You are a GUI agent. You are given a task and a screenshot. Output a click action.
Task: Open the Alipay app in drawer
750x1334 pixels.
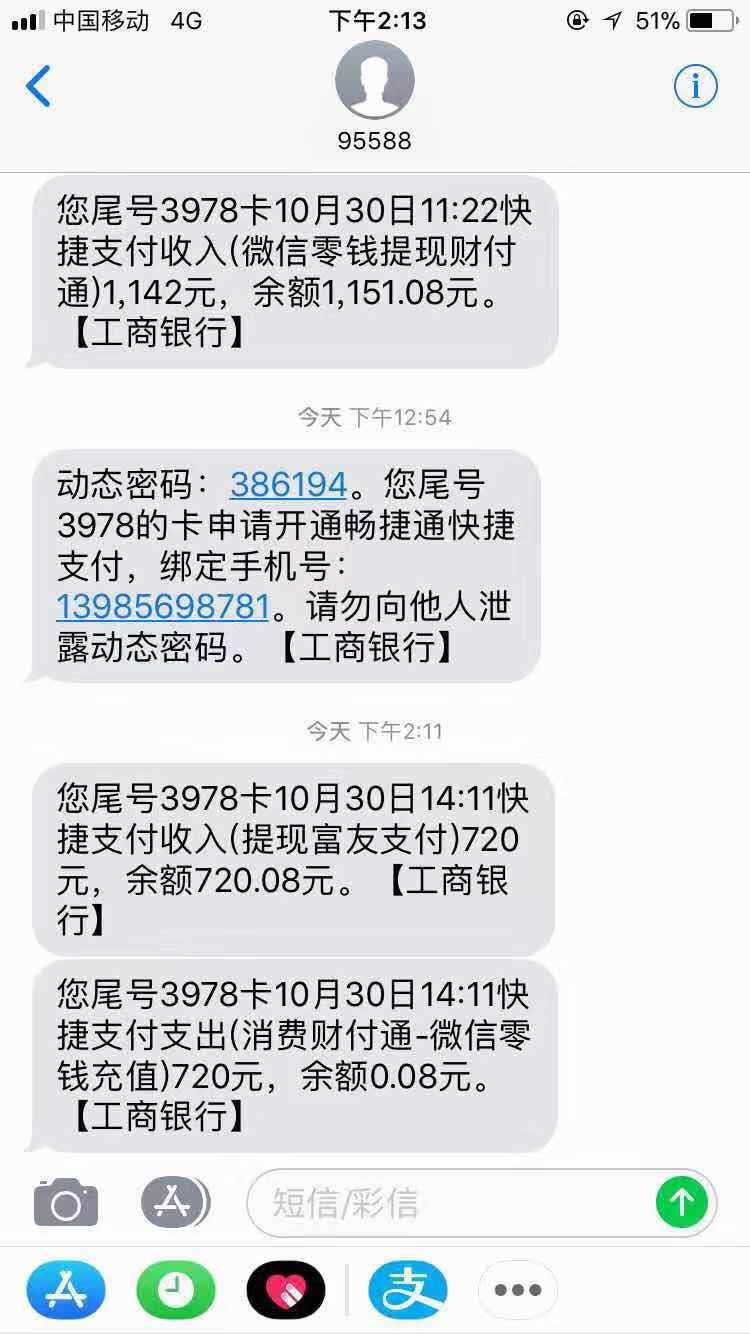click(x=408, y=1291)
